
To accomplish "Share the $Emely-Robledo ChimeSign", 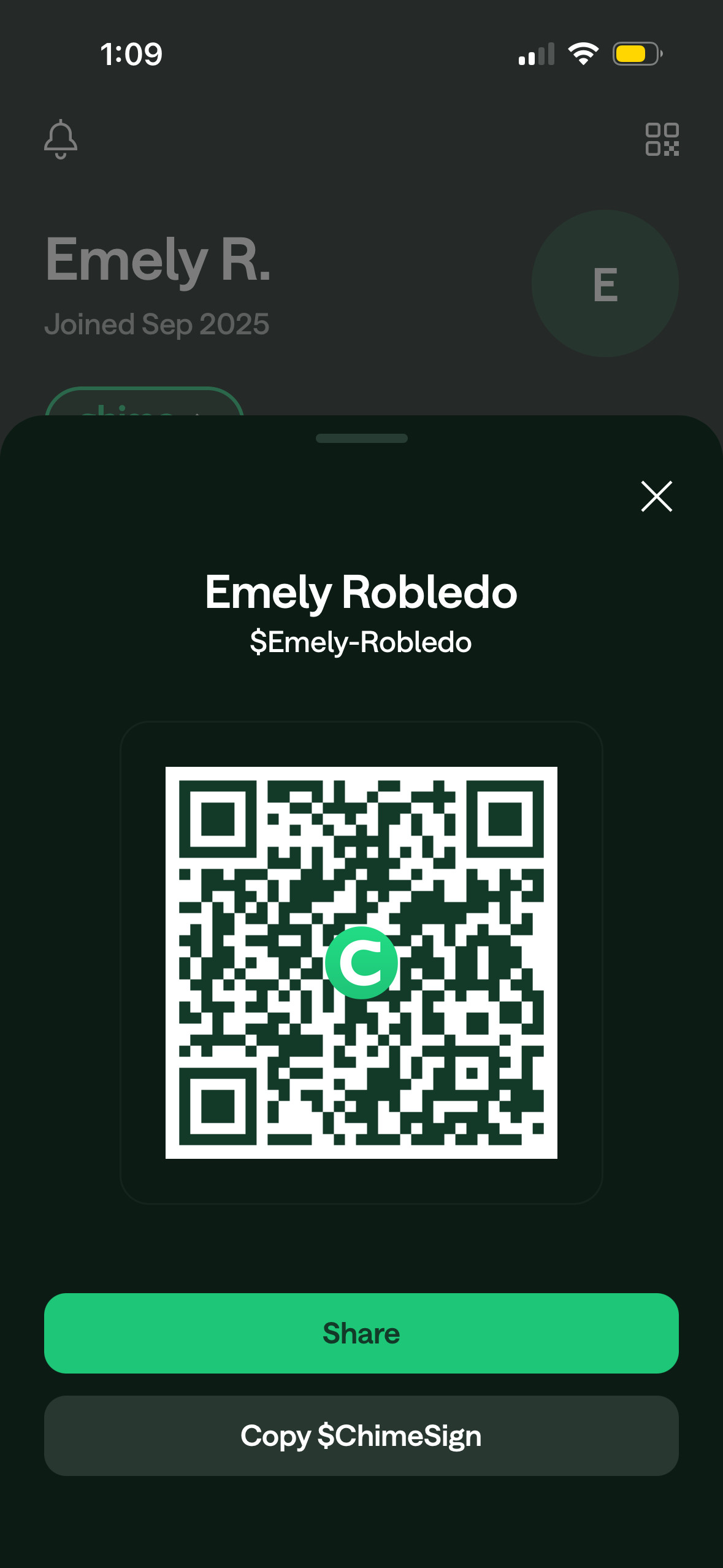I will [x=361, y=1333].
